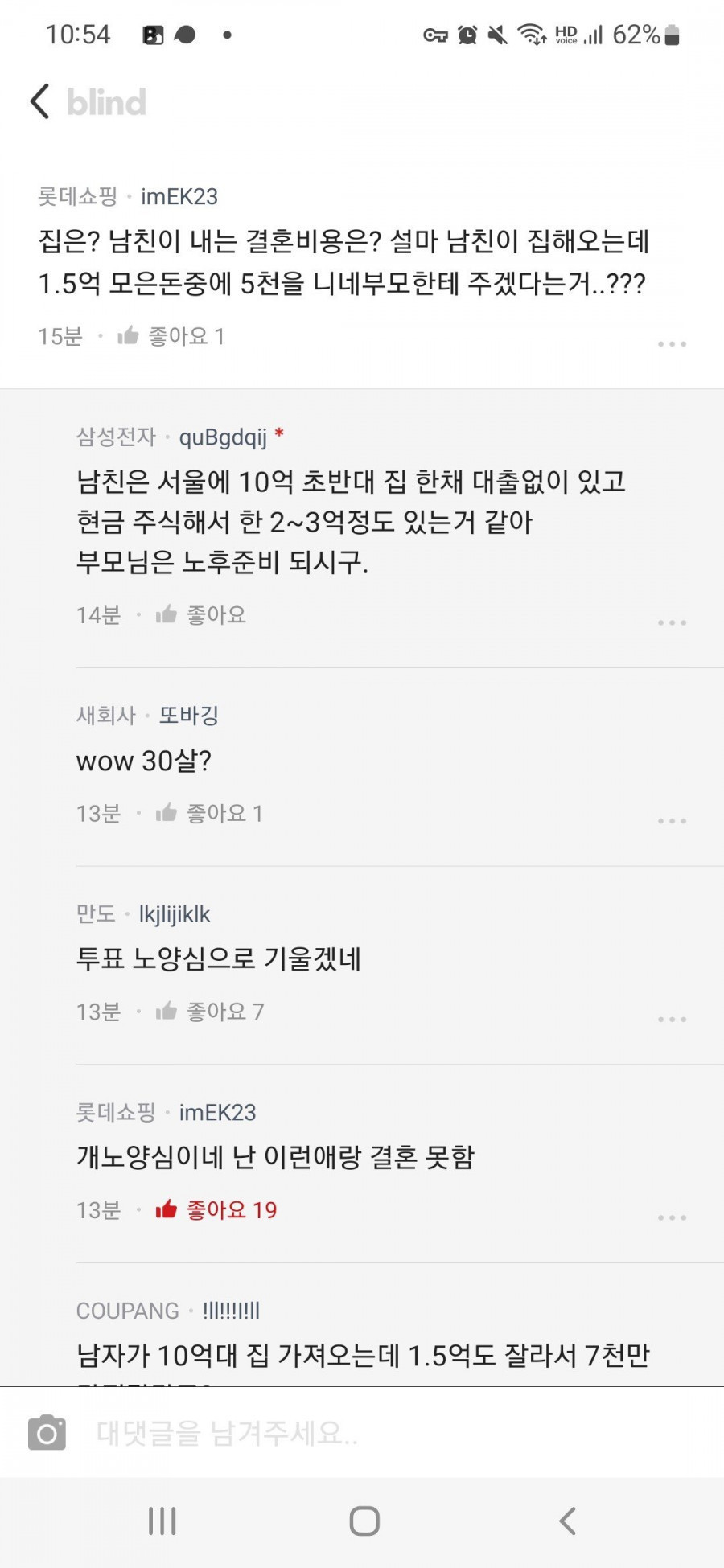Like imEK23's comment about 집은? 남친이
Screen dimensions: 724x1568
[129, 336]
